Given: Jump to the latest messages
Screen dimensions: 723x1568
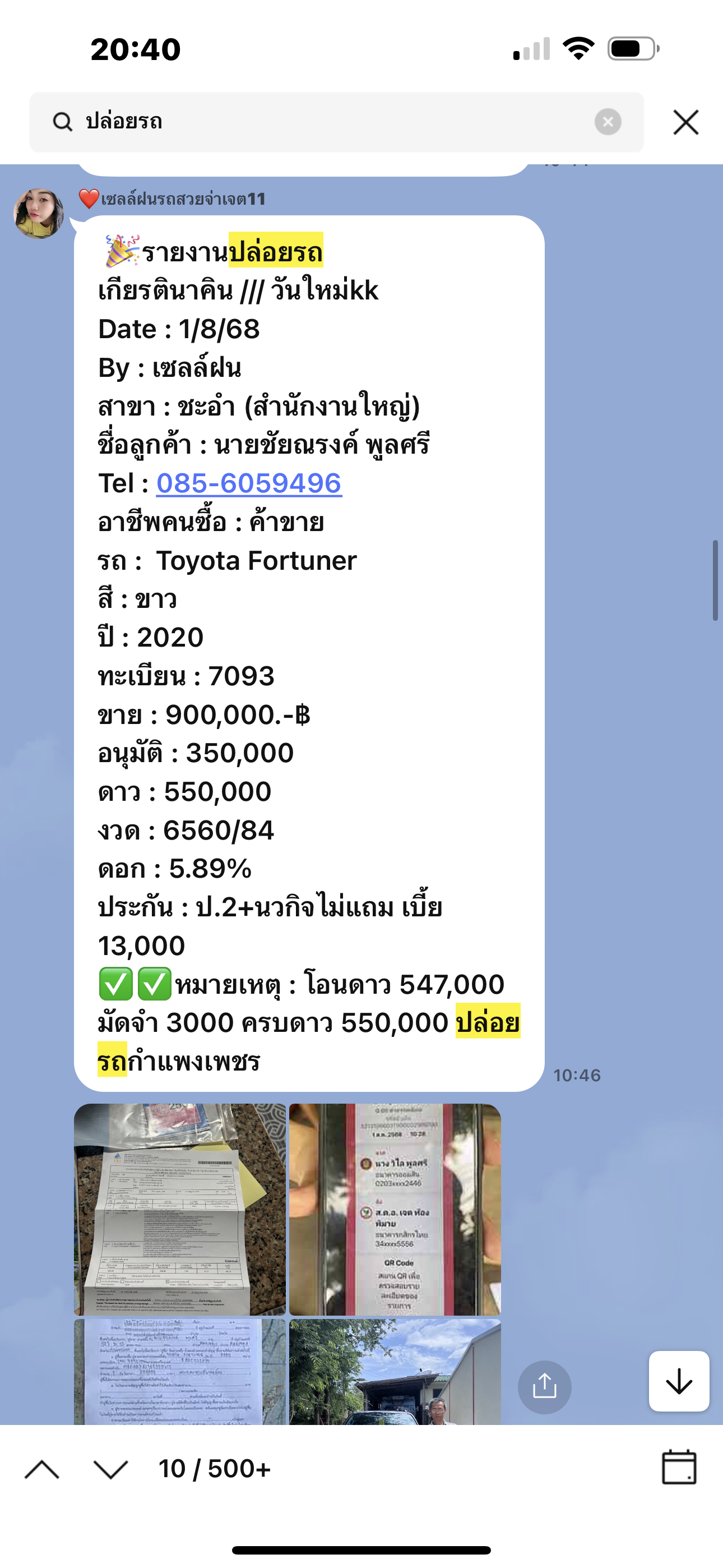Looking at the screenshot, I should (679, 1381).
